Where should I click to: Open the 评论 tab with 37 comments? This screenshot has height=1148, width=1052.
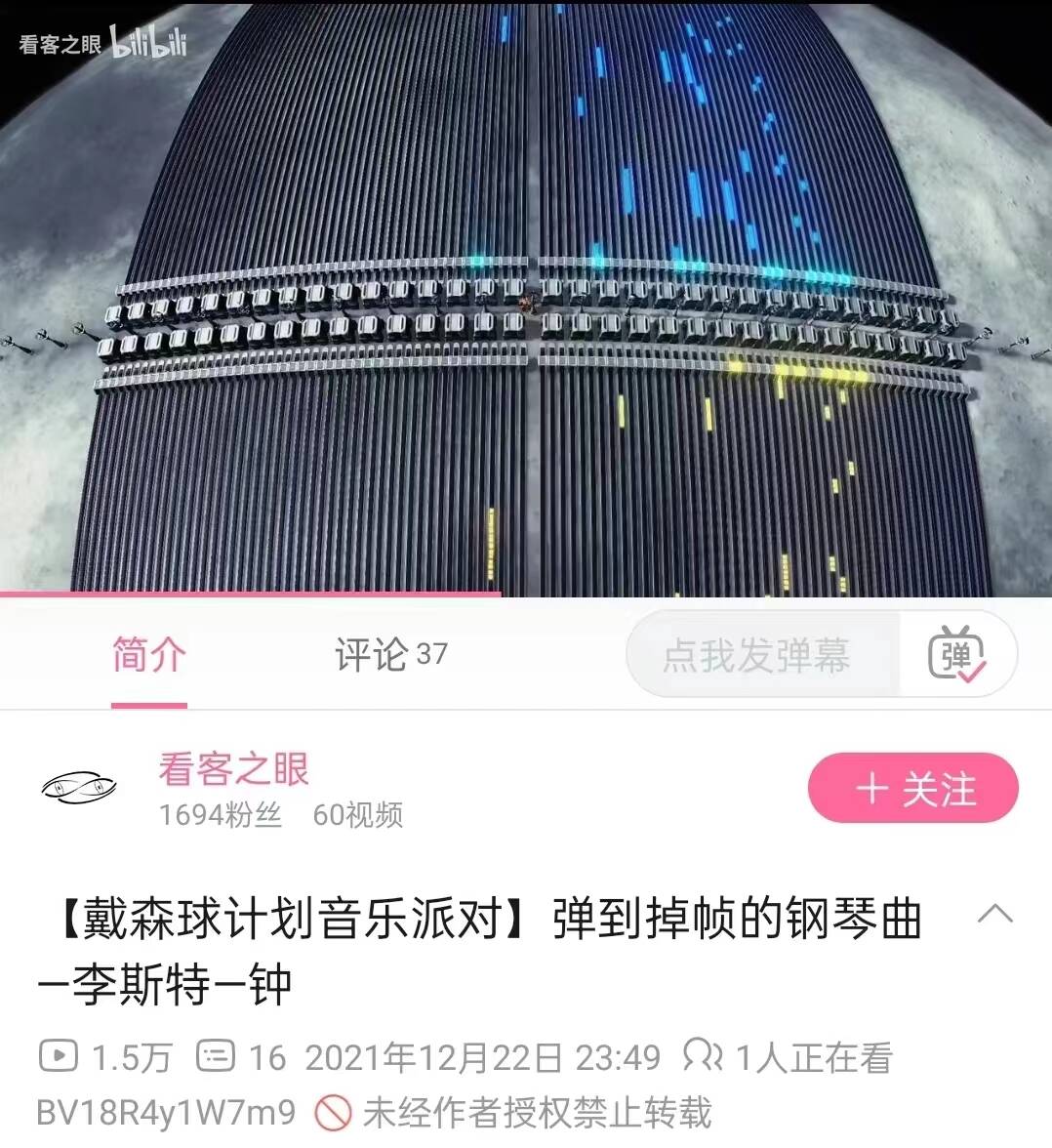click(x=390, y=655)
